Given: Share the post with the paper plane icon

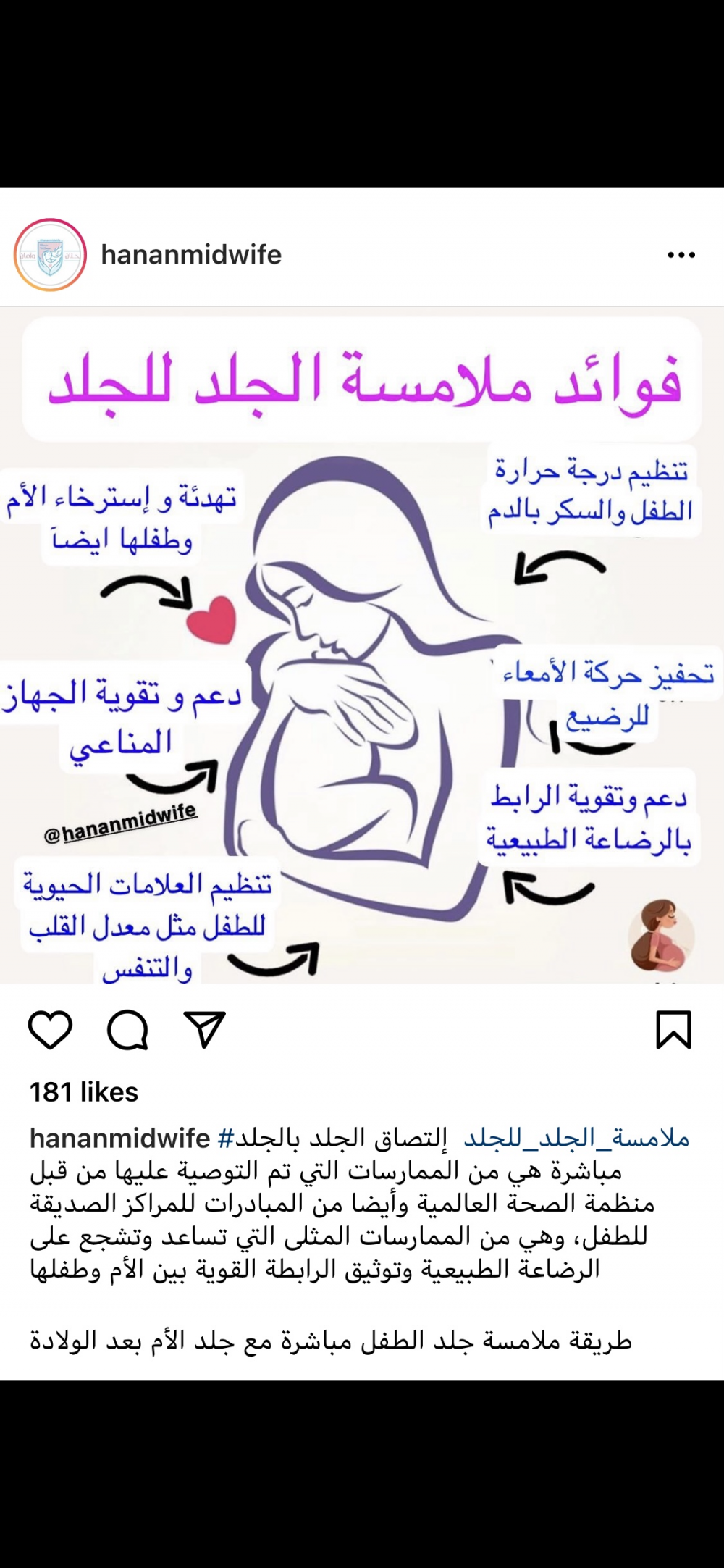Looking at the screenshot, I should pyautogui.click(x=205, y=1029).
